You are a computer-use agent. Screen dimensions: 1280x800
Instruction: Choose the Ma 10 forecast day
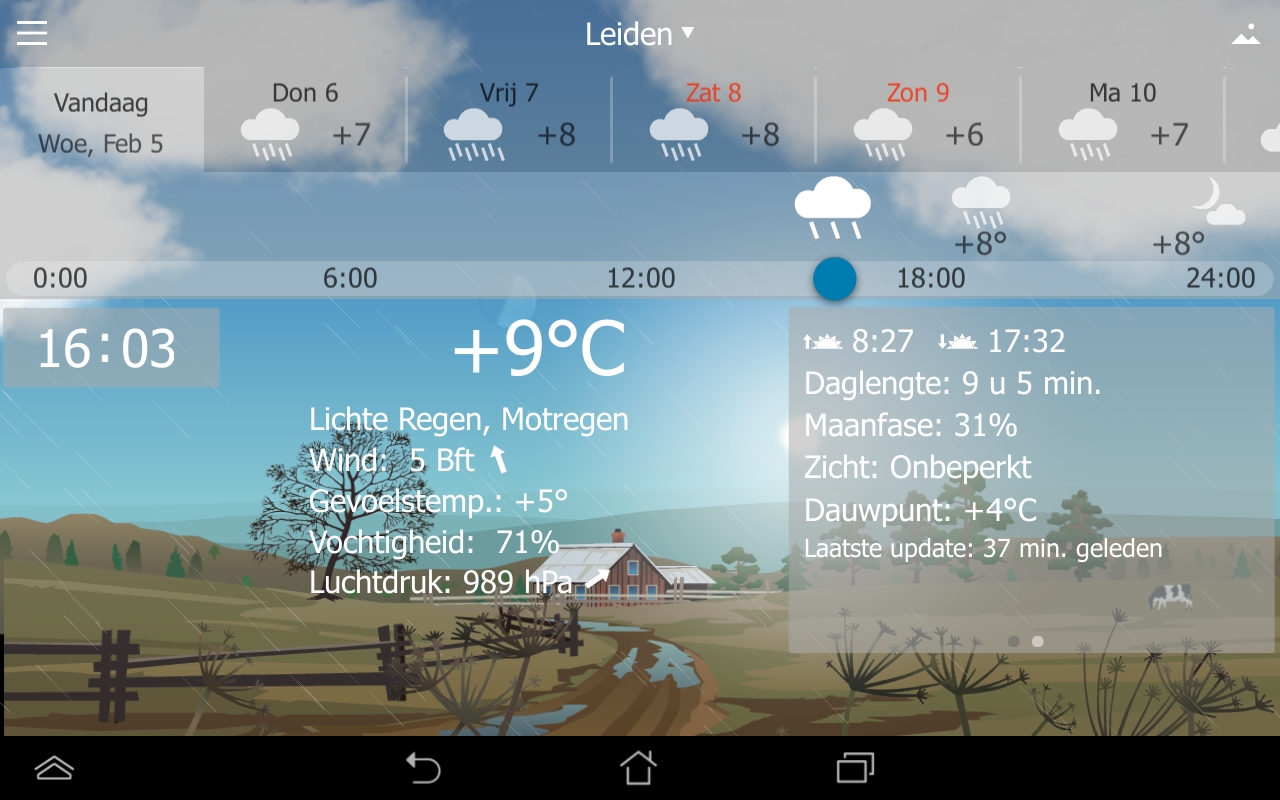1122,119
